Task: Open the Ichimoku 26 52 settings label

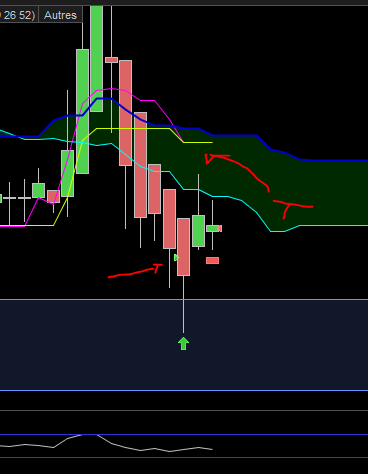Action: coord(18,15)
